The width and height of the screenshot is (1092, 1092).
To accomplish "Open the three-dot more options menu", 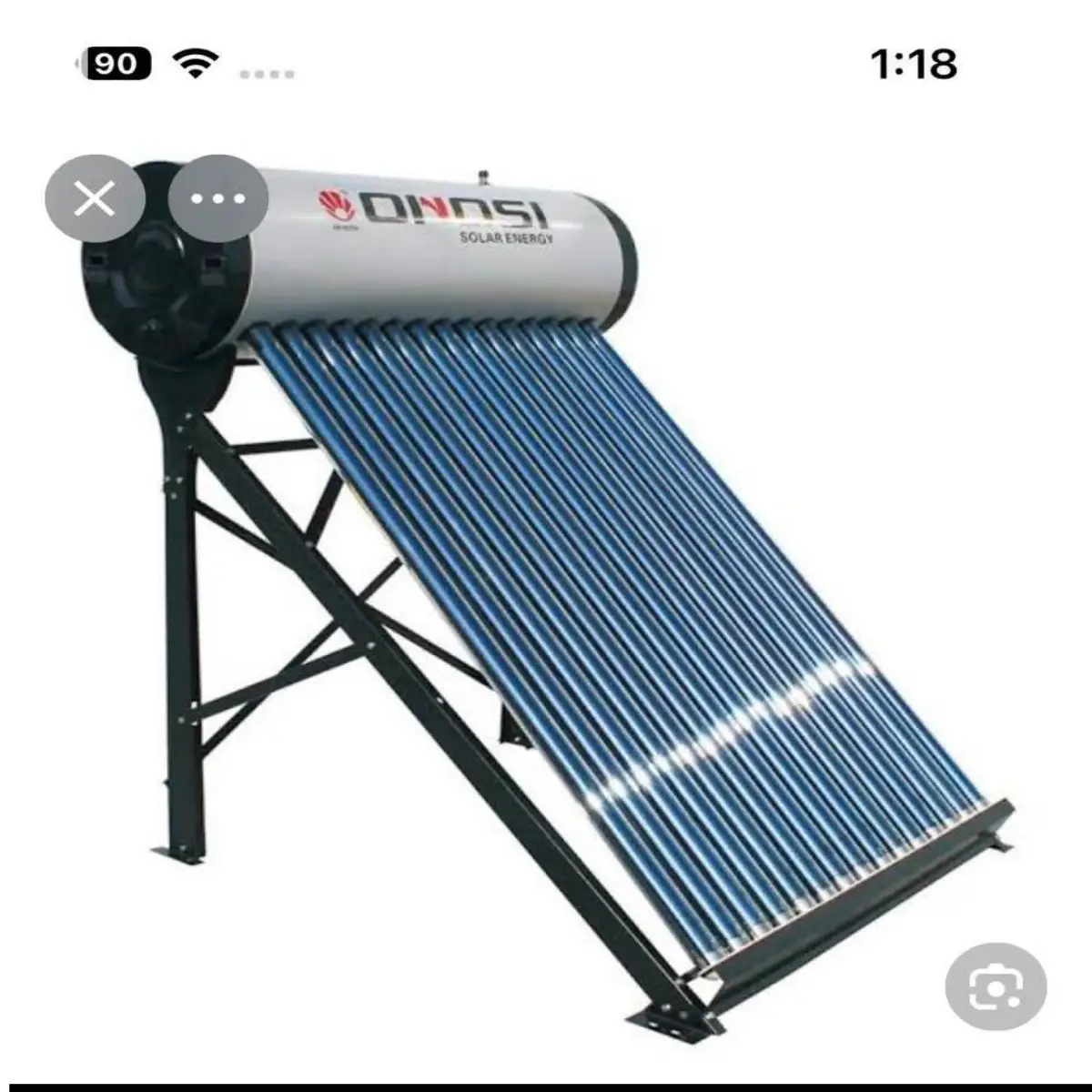I will pyautogui.click(x=218, y=198).
